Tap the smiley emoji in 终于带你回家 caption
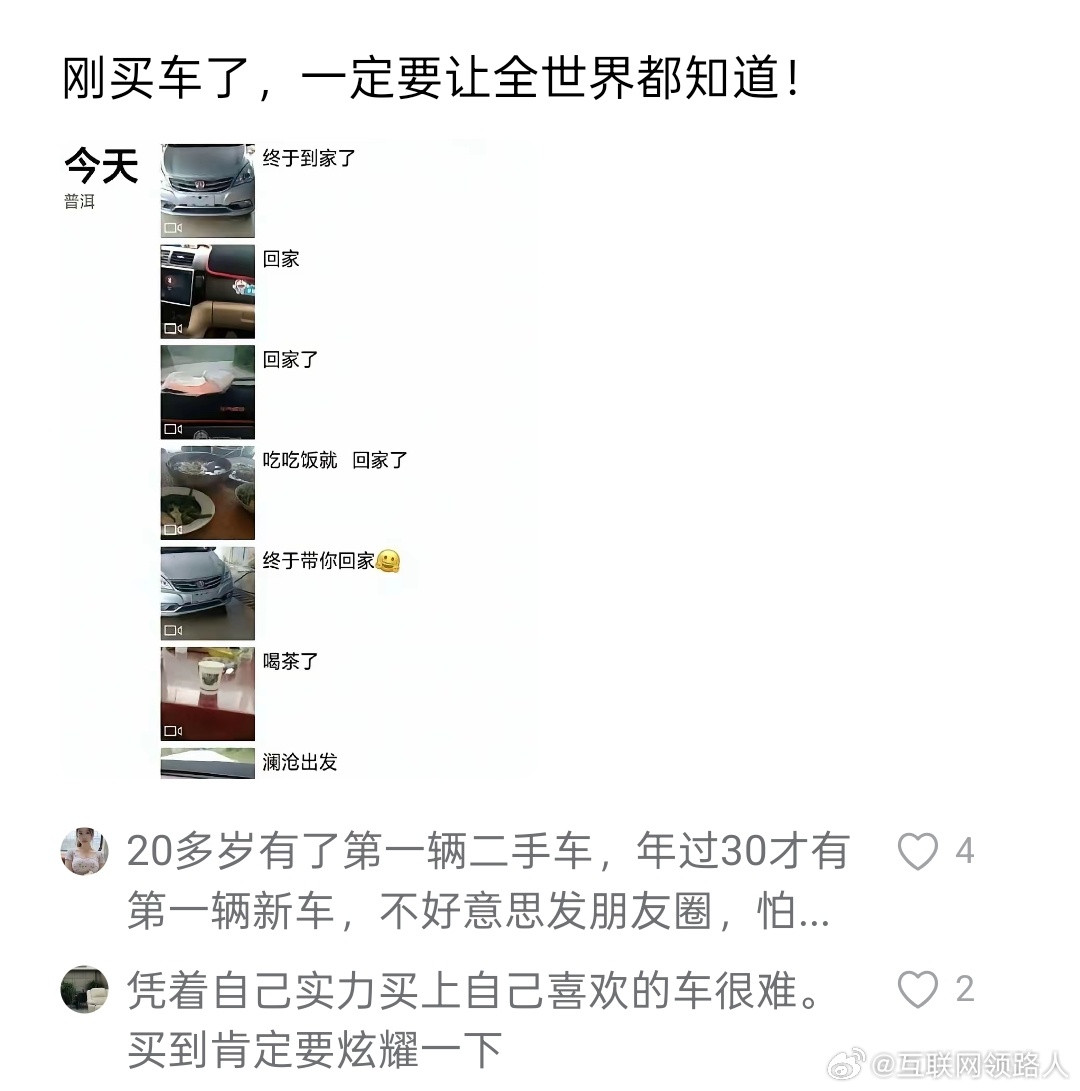This screenshot has height=1091, width=1080. (388, 561)
